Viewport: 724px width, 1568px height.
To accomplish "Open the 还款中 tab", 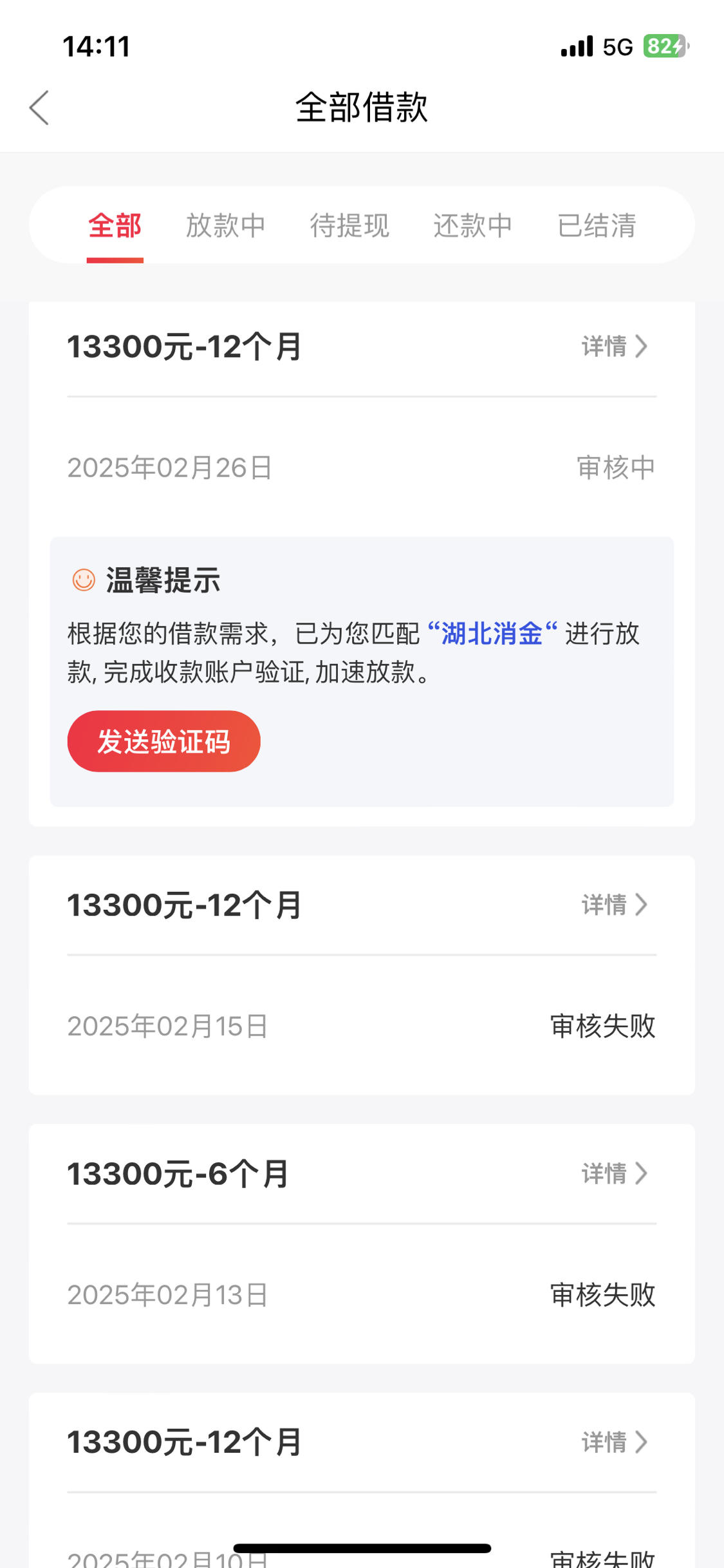I will pos(473,226).
